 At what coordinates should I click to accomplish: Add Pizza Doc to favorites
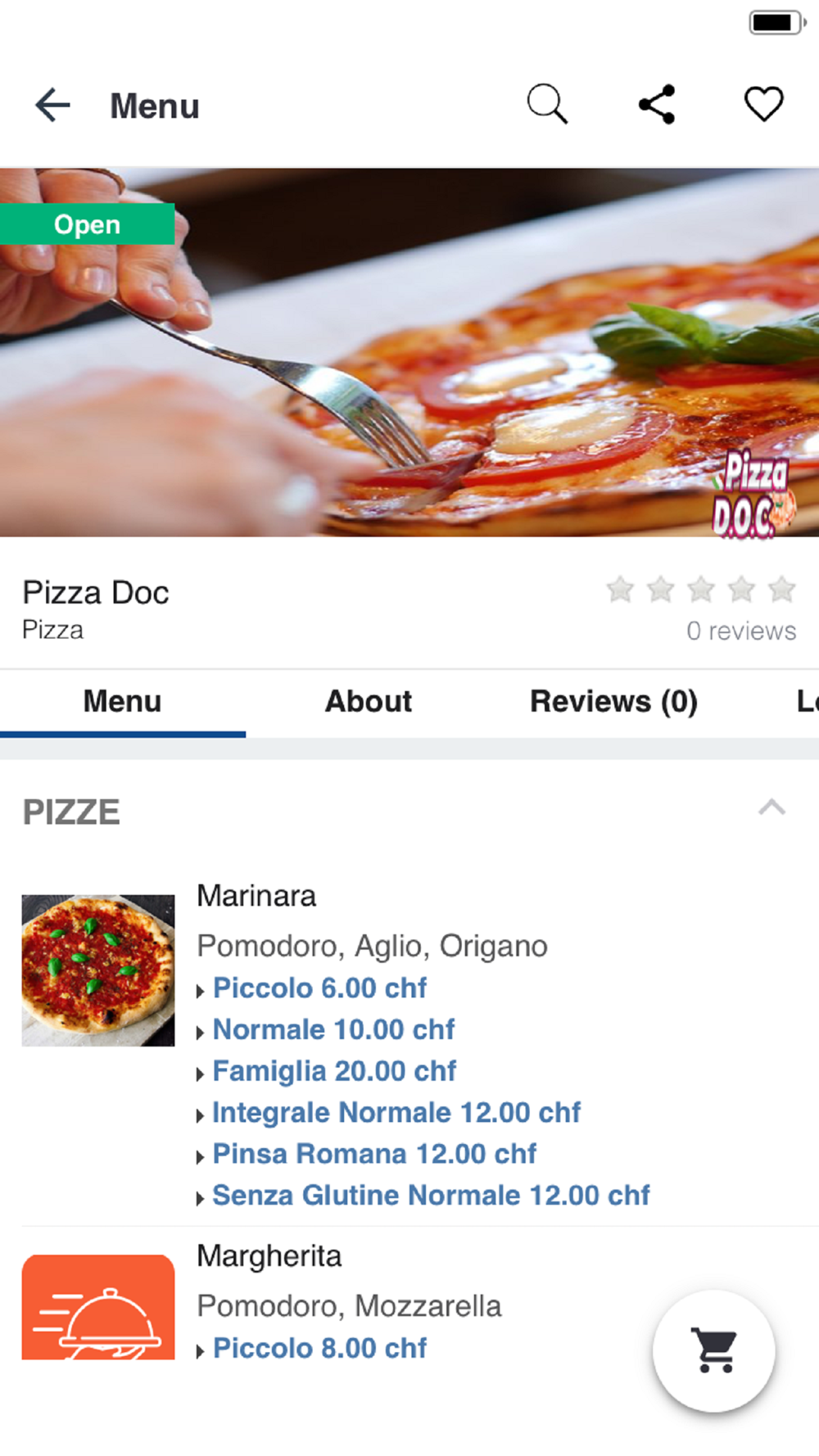pos(763,104)
